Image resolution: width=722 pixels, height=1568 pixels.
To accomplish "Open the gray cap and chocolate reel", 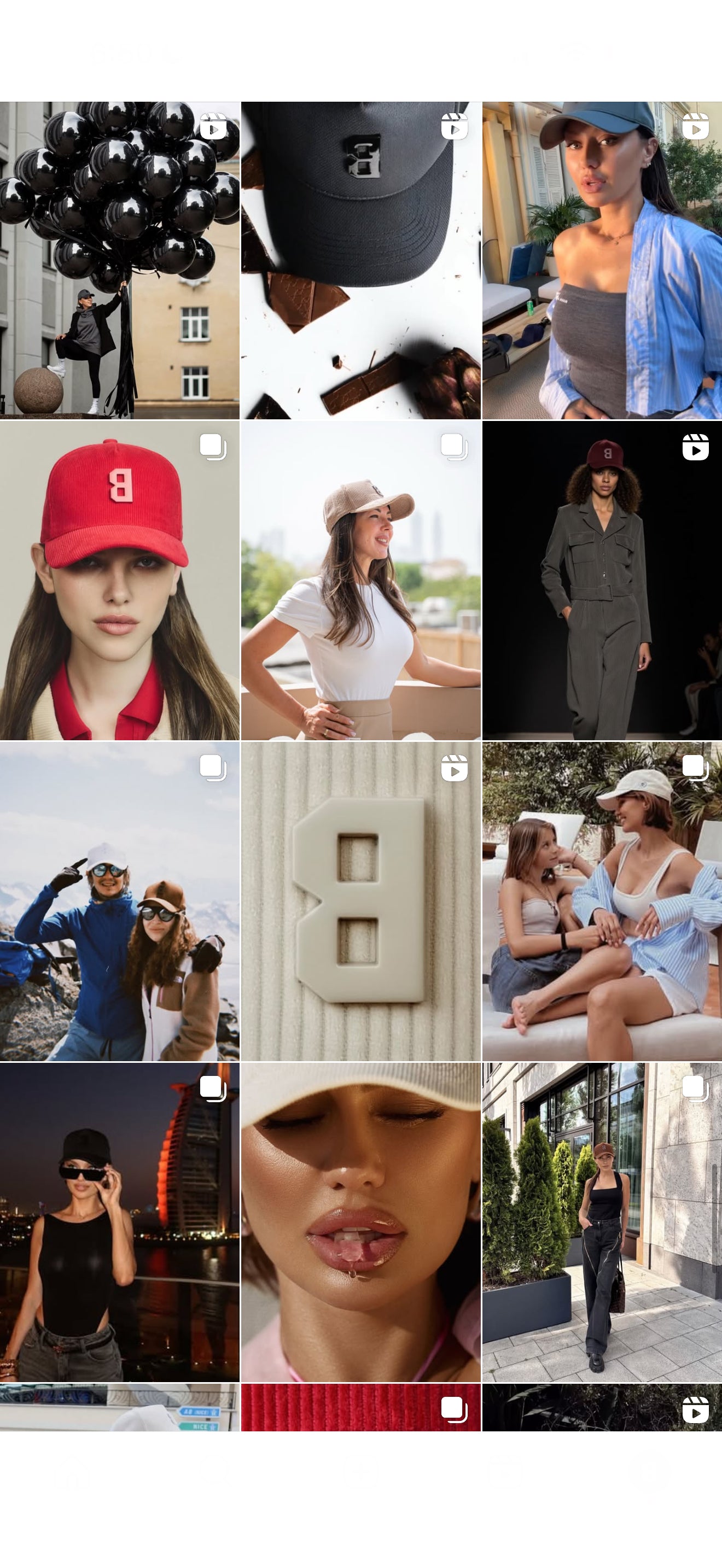I will point(360,261).
